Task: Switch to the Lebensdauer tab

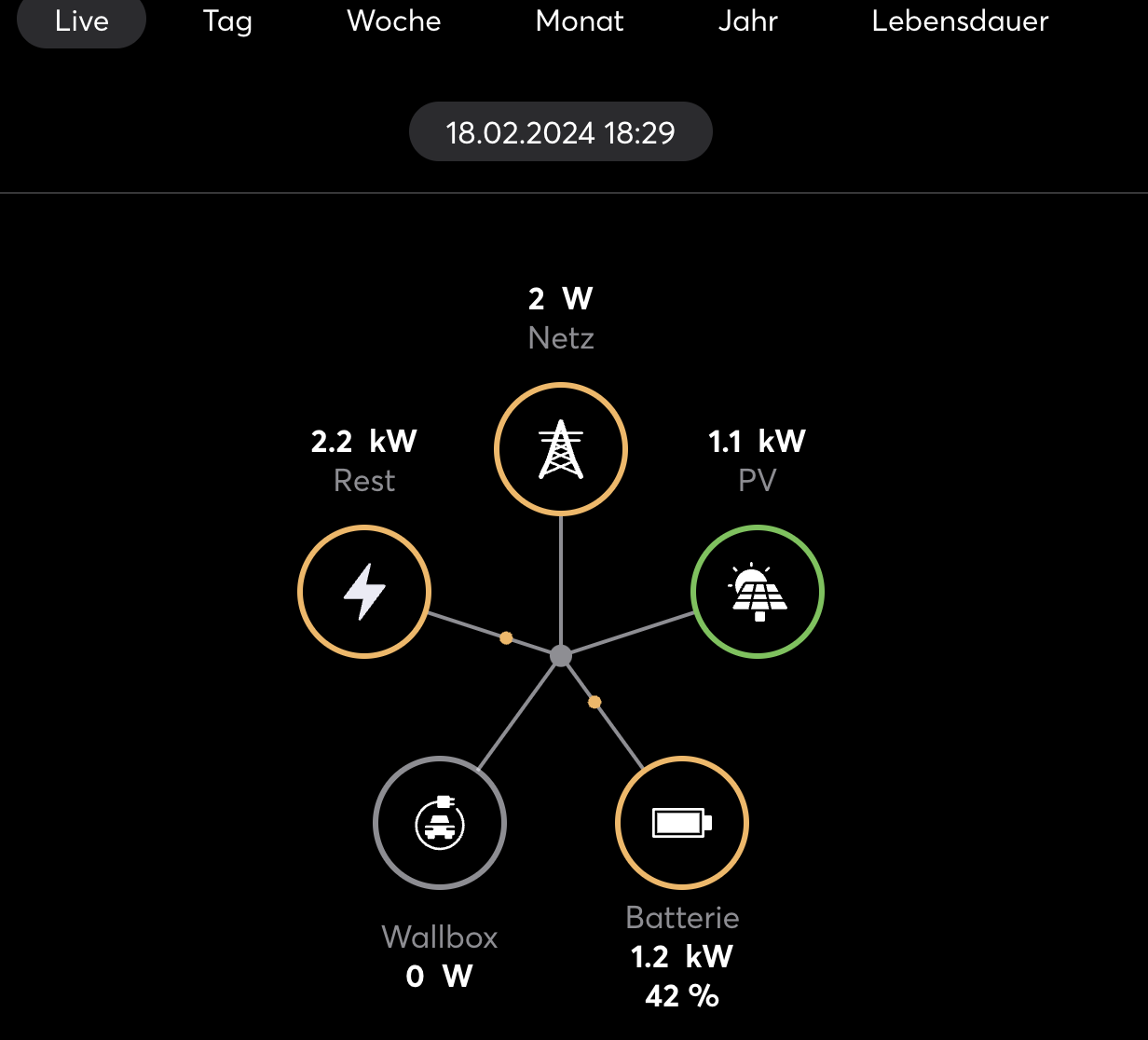Action: coord(960,21)
